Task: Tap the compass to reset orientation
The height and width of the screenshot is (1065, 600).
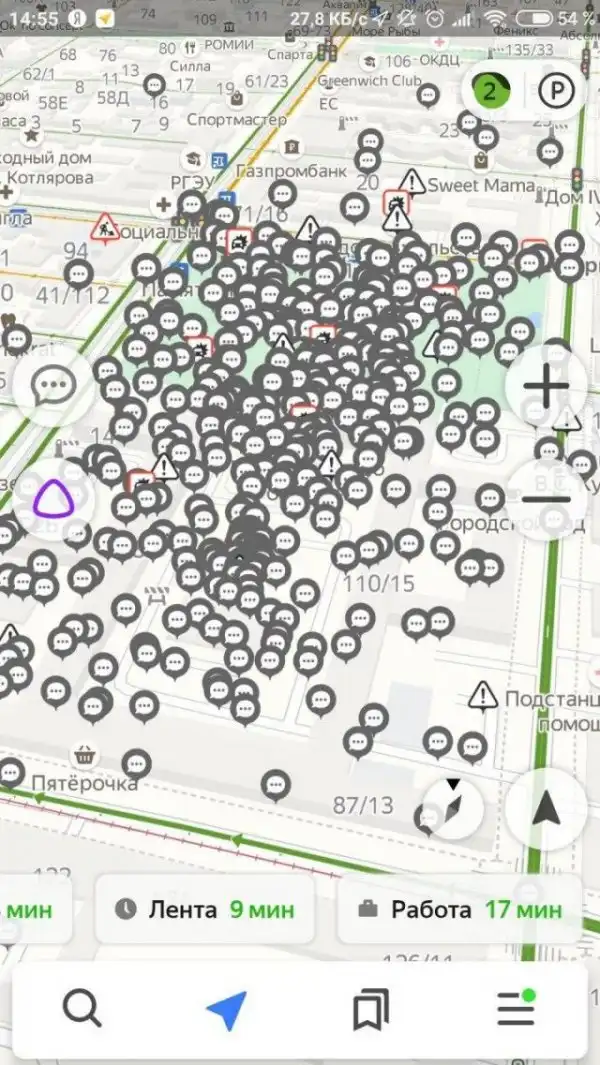Action: click(453, 808)
